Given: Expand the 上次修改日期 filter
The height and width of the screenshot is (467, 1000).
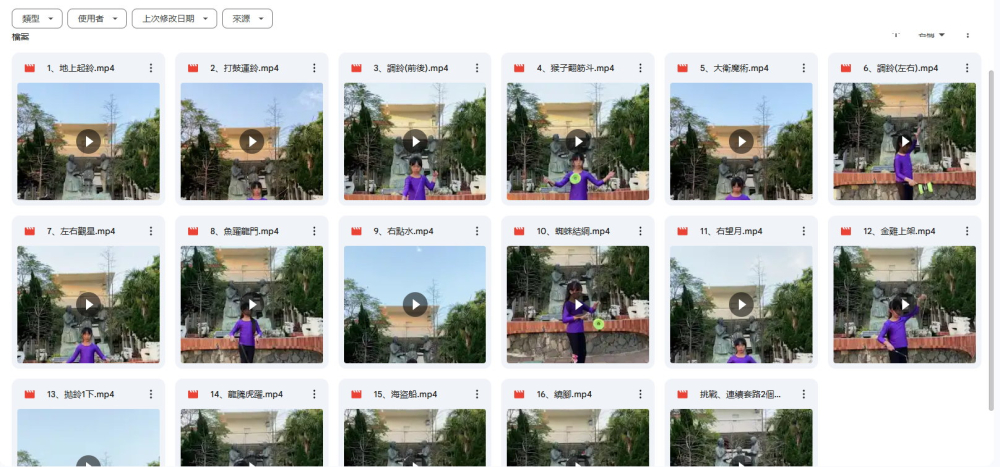Looking at the screenshot, I should [174, 18].
